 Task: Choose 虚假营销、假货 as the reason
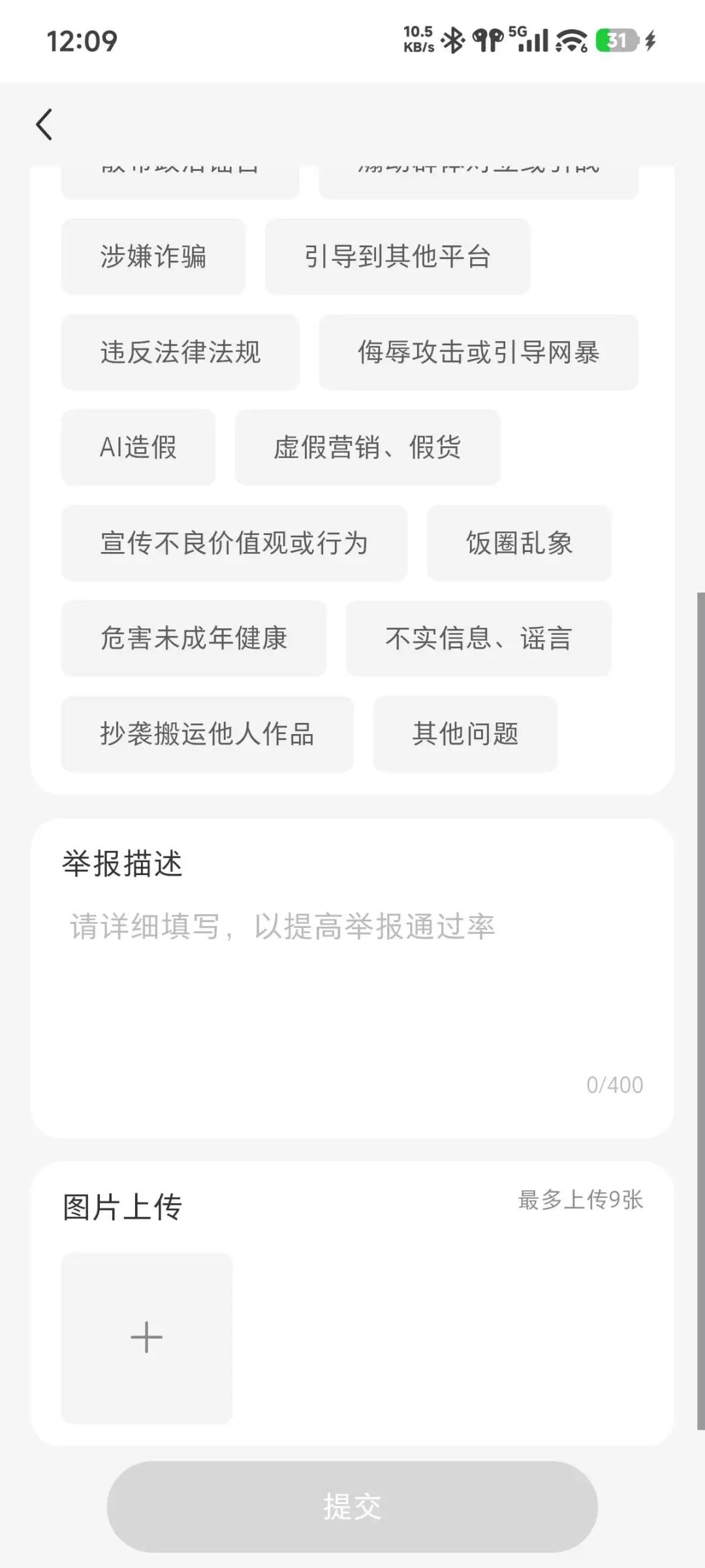tap(368, 448)
